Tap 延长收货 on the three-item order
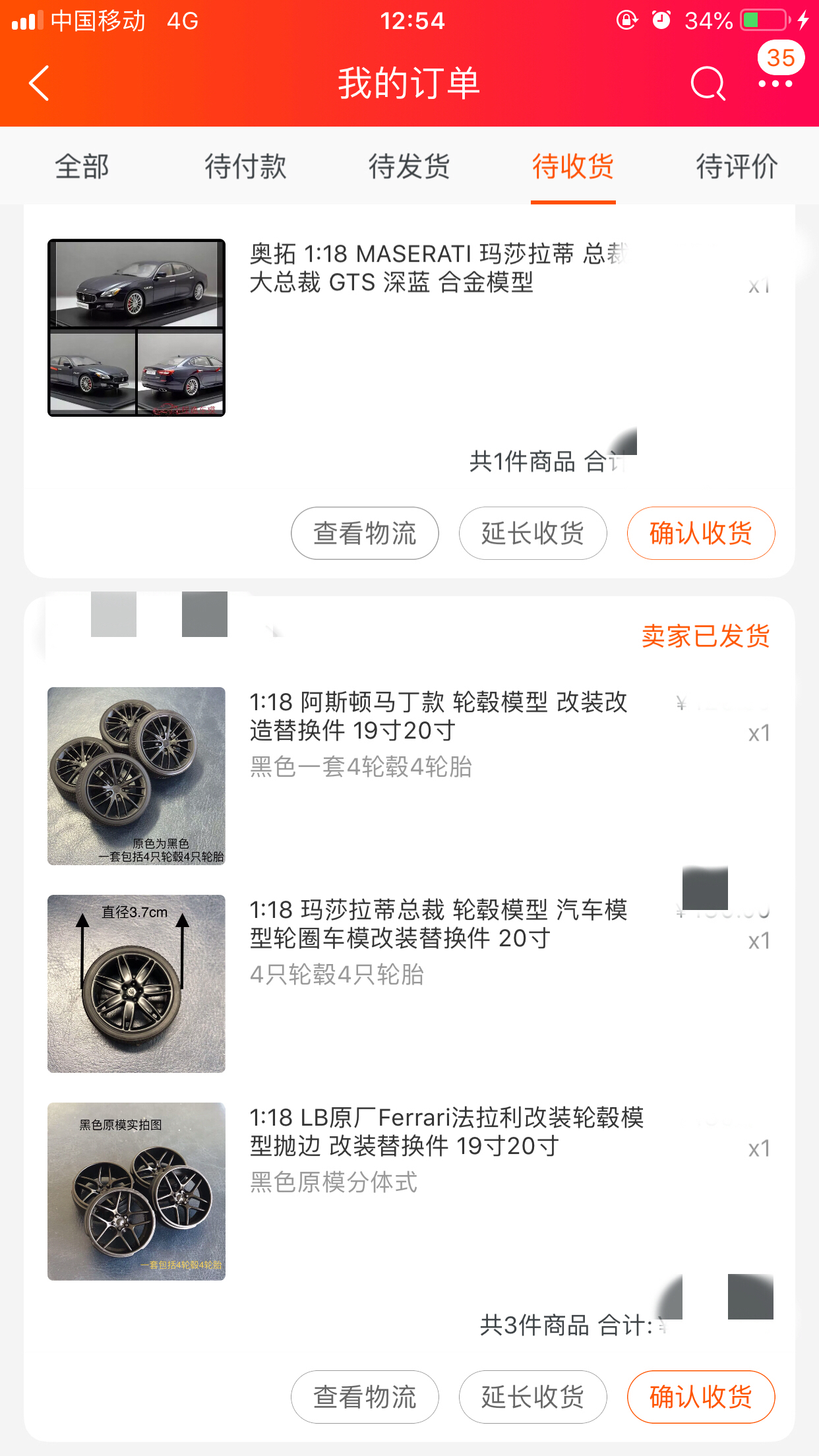 coord(533,1397)
